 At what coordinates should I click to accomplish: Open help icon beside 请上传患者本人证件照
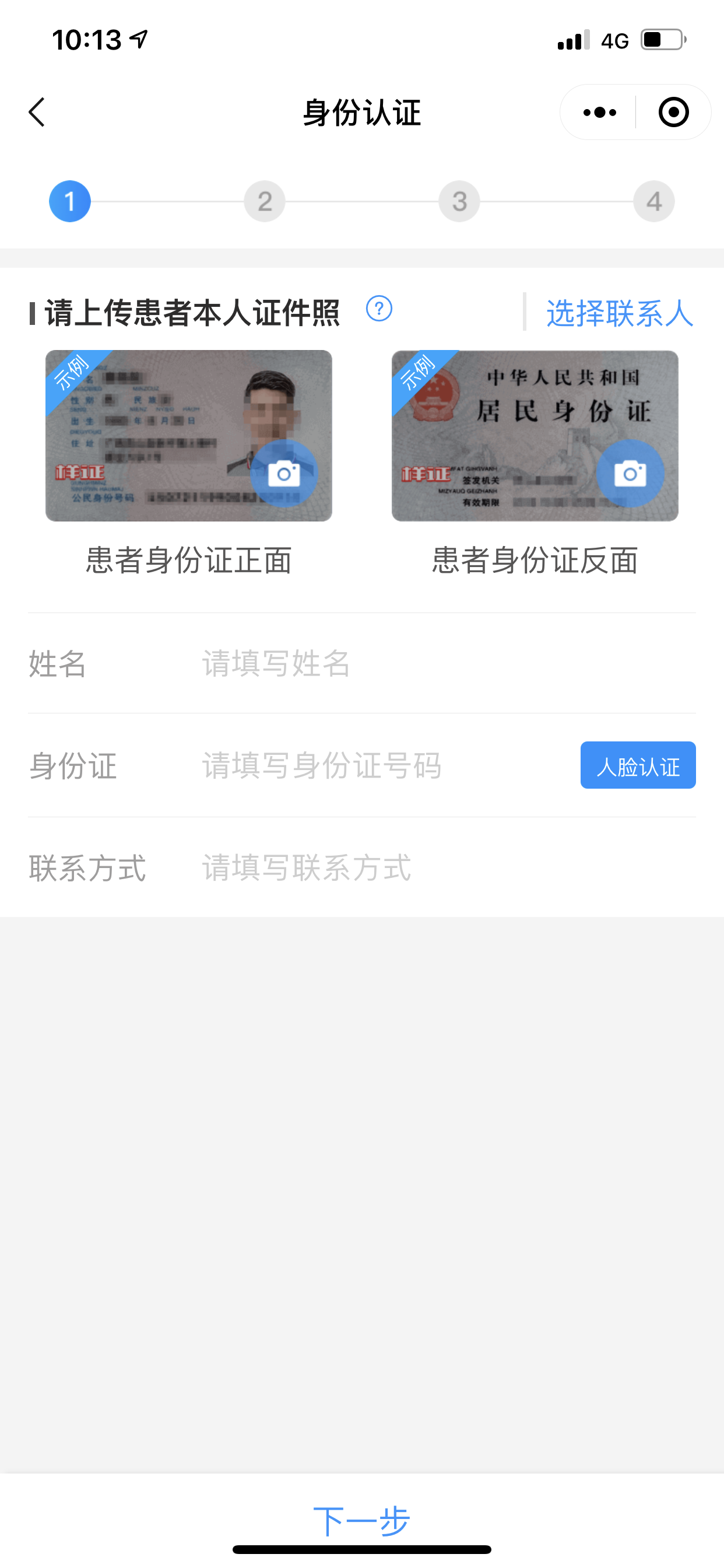tap(378, 309)
